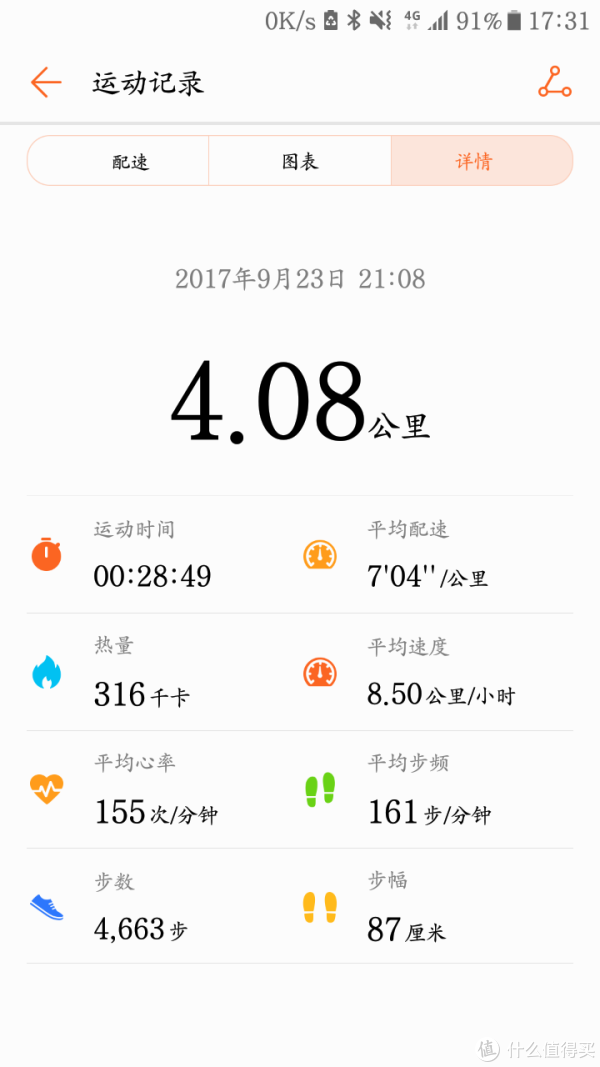Switch to the 图表 tab
Screen dimensions: 600x1067
click(300, 161)
